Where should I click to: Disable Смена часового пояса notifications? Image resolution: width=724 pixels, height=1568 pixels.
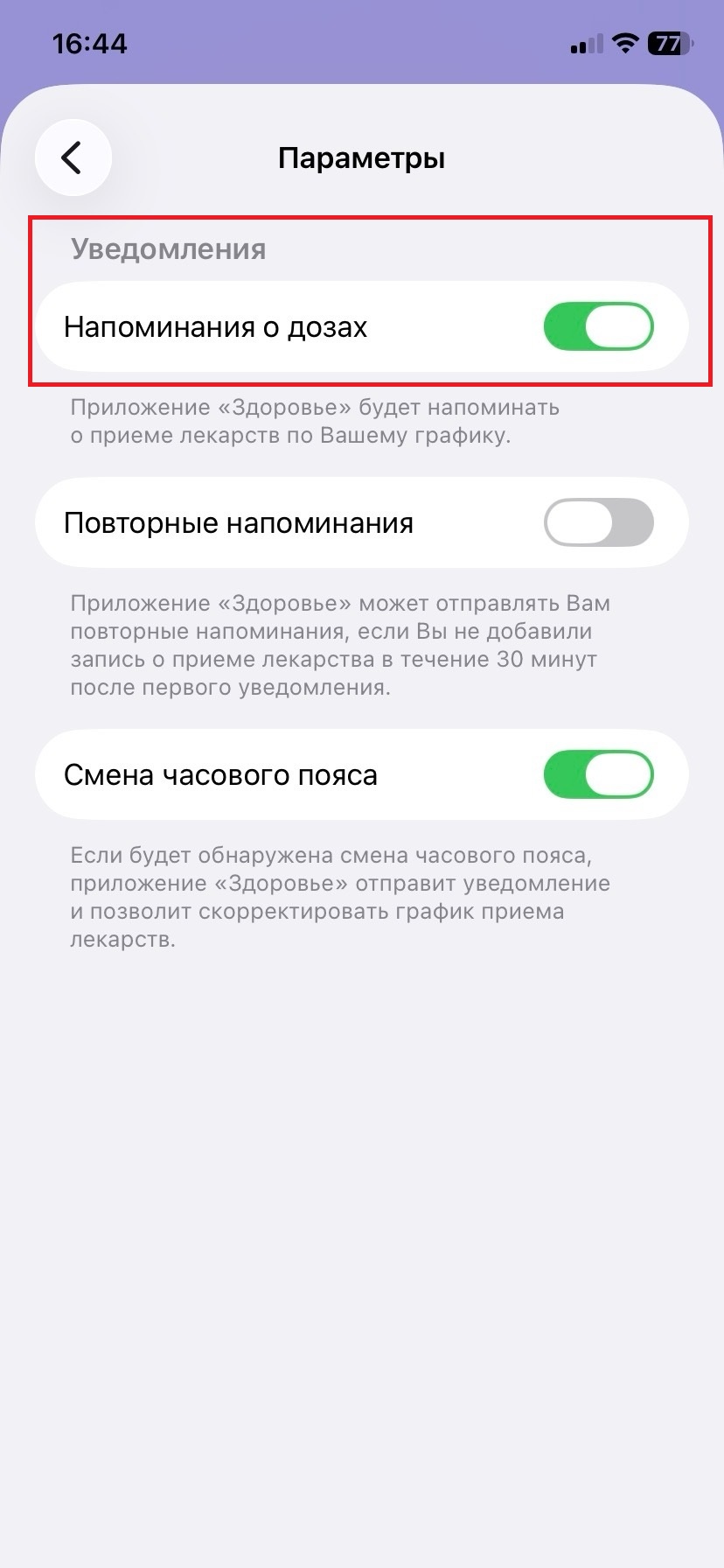tap(598, 775)
